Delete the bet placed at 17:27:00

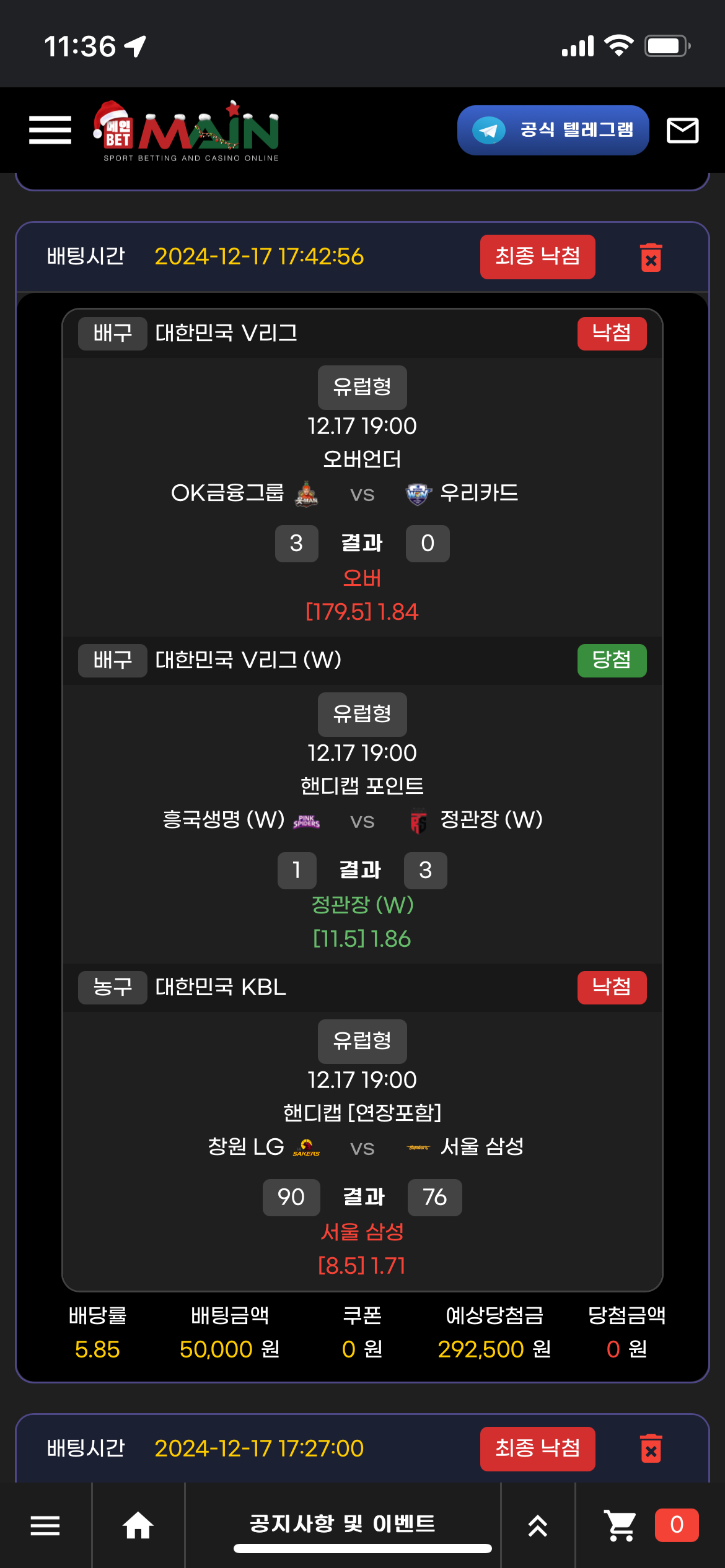pyautogui.click(x=651, y=1448)
